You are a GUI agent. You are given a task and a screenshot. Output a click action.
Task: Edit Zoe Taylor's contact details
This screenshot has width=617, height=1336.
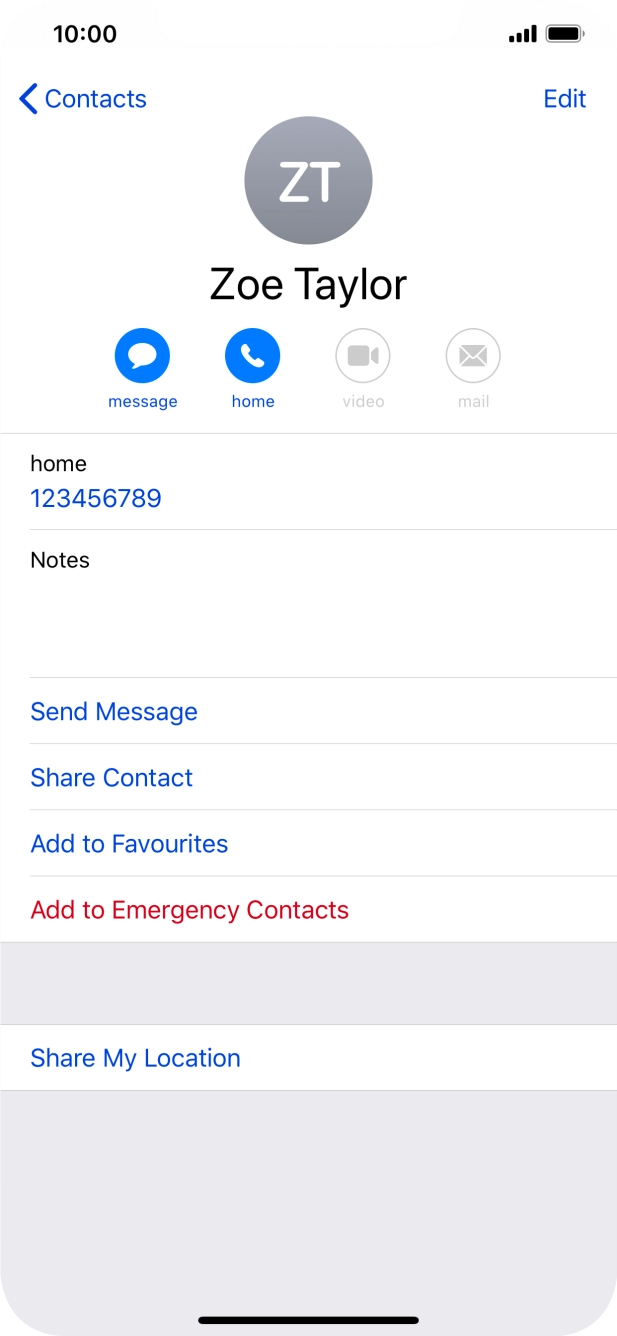564,99
